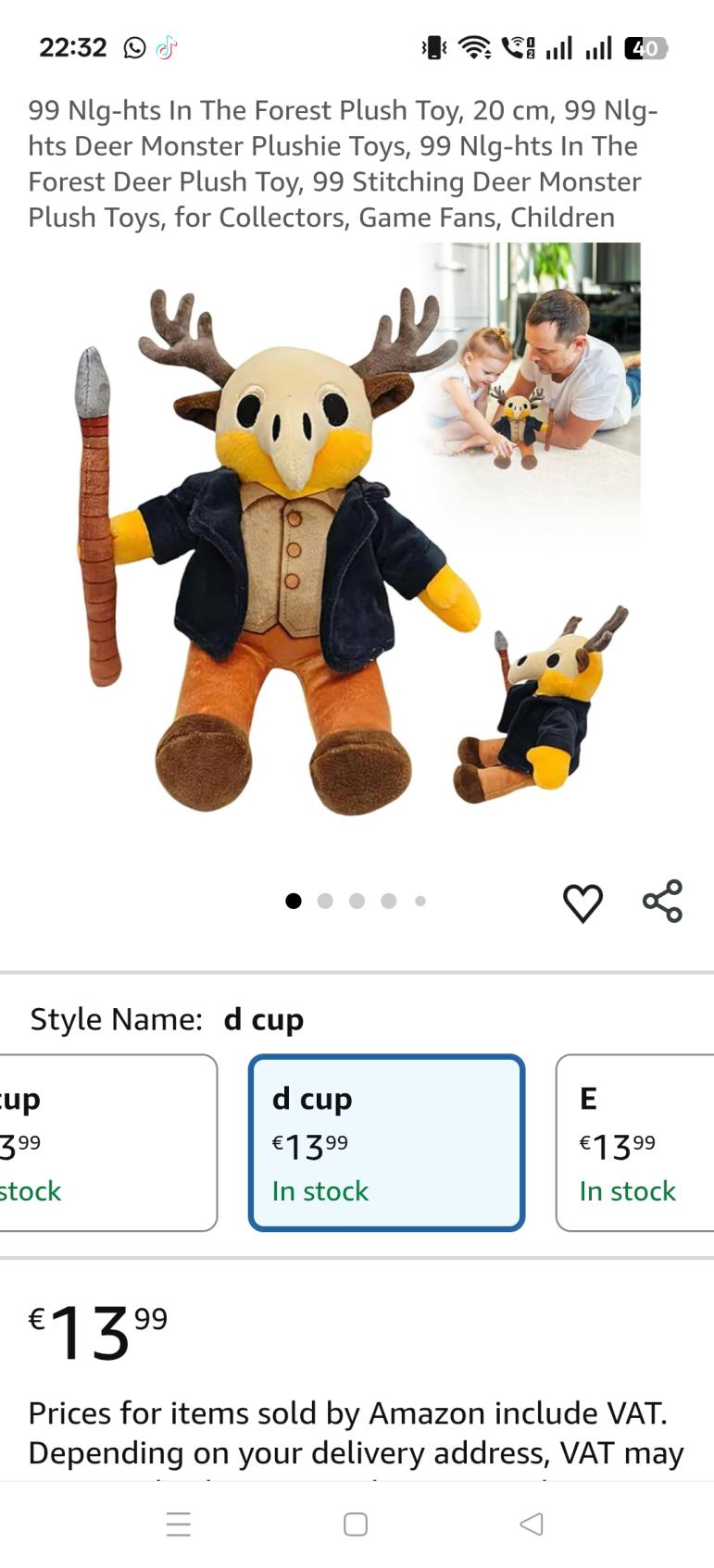Add this plush toy to wishlist
The height and width of the screenshot is (1568, 714).
click(x=582, y=902)
